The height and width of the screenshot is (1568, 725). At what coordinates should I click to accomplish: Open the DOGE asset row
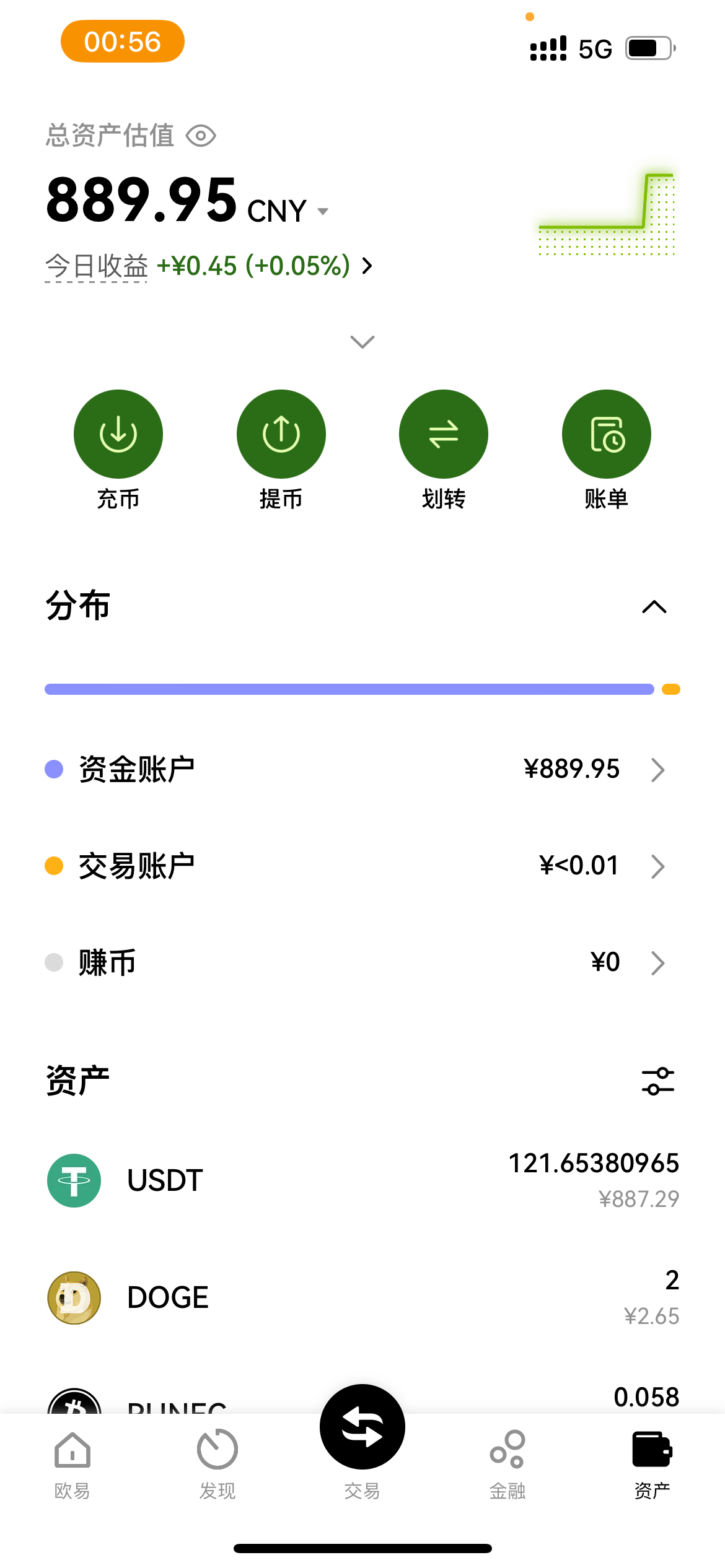click(x=362, y=1297)
